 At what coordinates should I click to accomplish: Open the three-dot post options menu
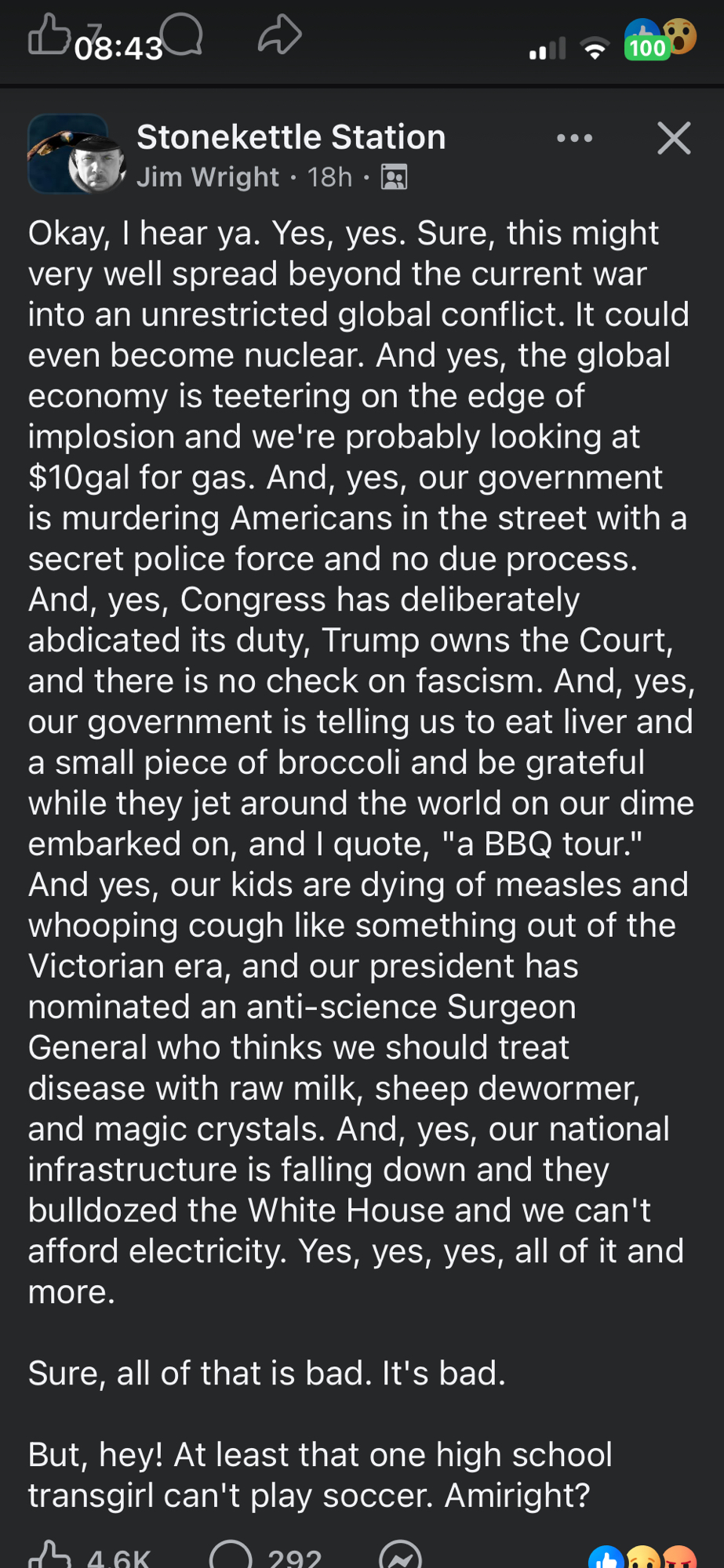click(x=574, y=139)
